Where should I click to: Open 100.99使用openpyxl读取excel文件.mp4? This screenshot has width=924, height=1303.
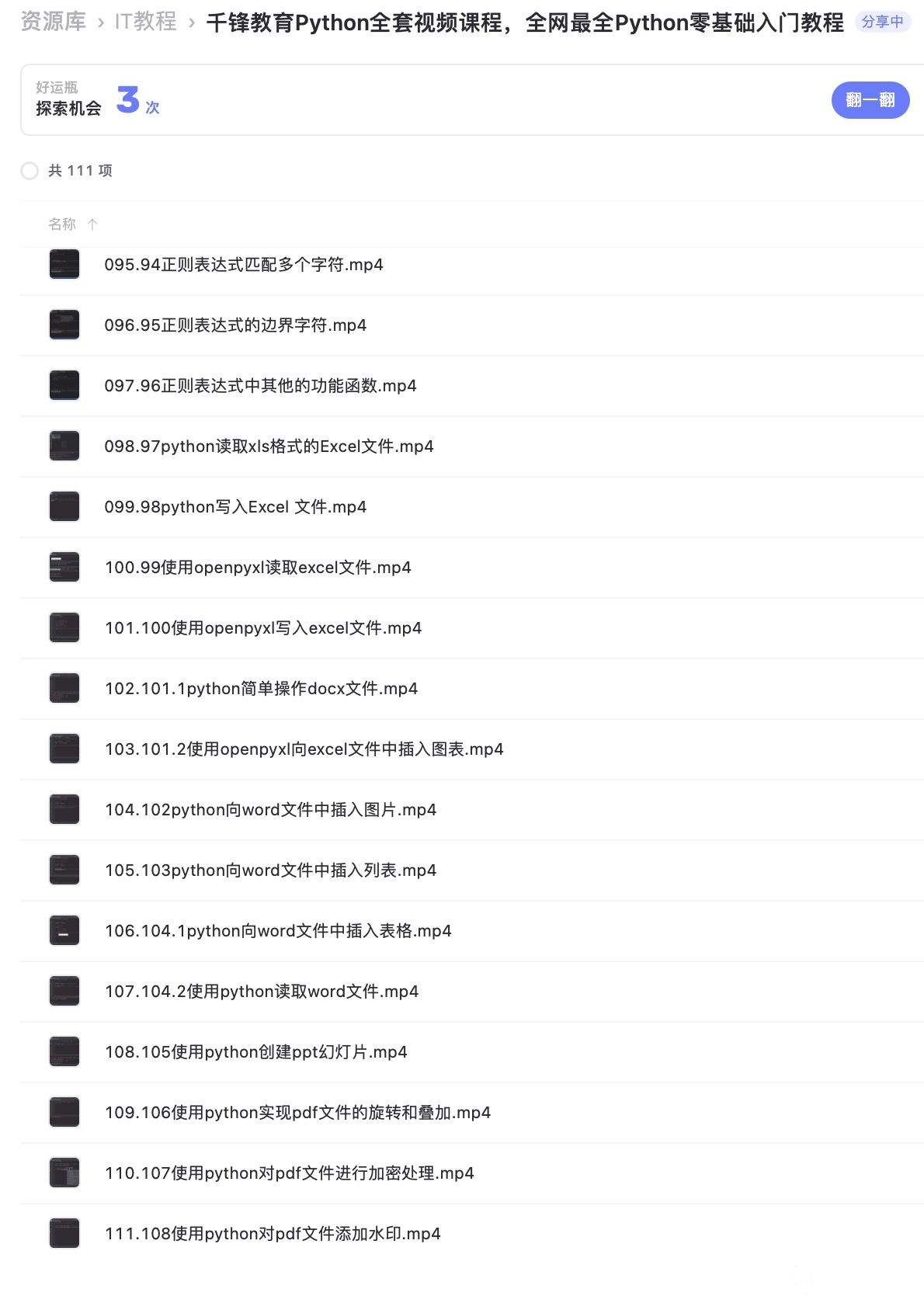(x=258, y=568)
